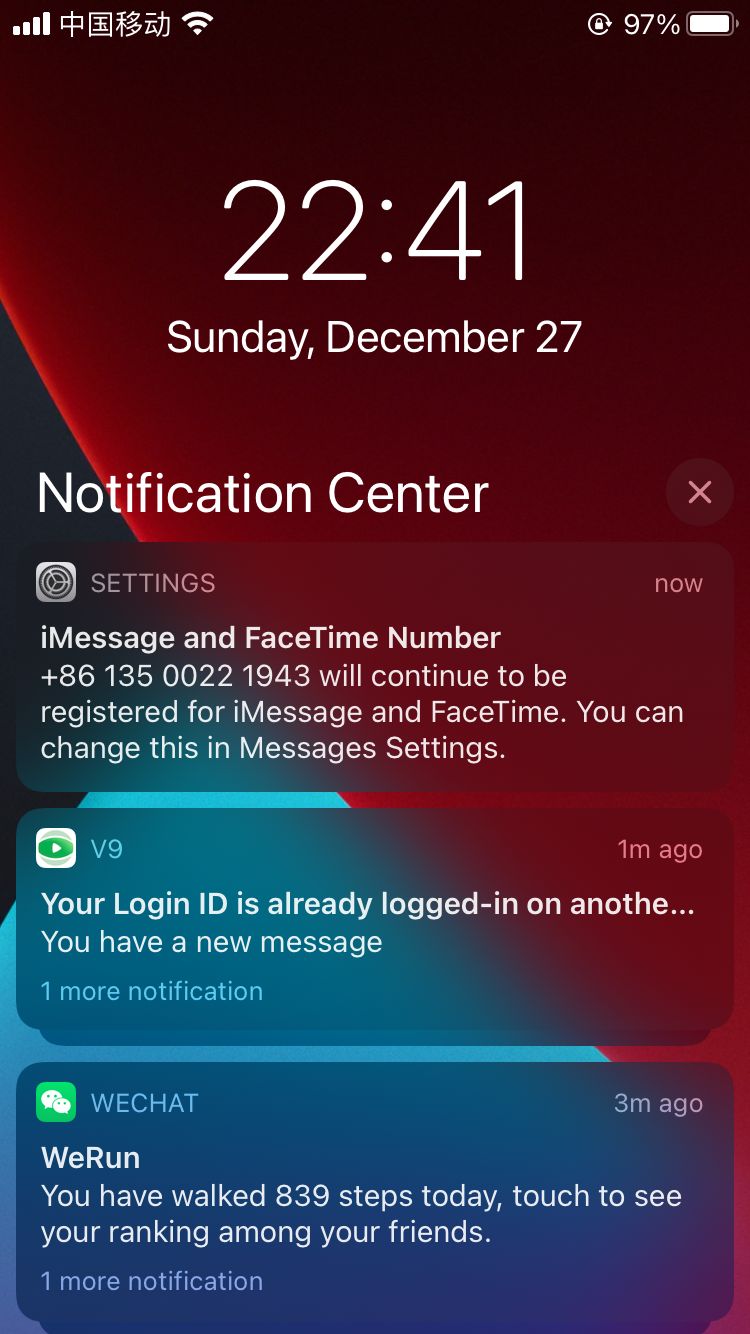
Task: Clear all notifications with the X button
Action: 699,492
